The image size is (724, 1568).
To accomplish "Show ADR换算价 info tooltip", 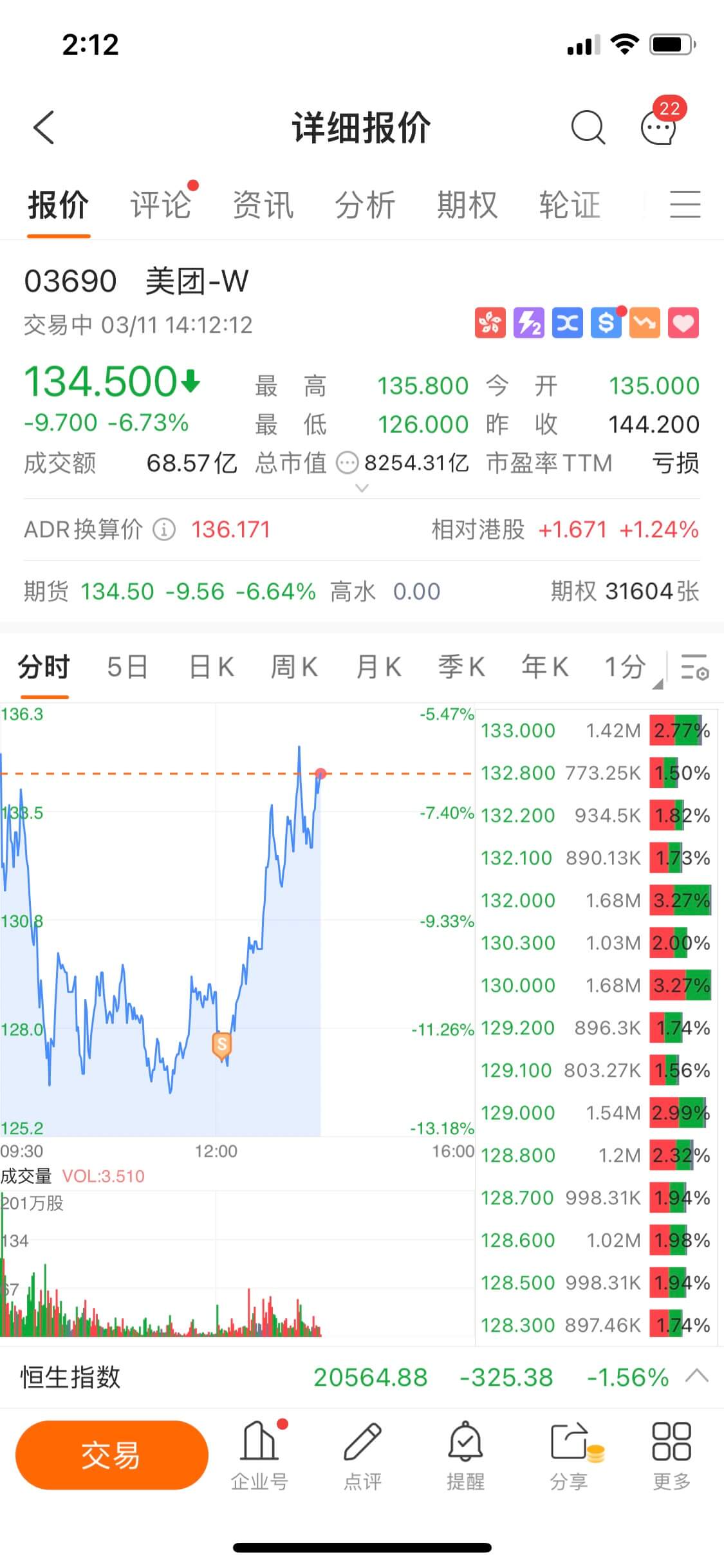I will (x=164, y=530).
